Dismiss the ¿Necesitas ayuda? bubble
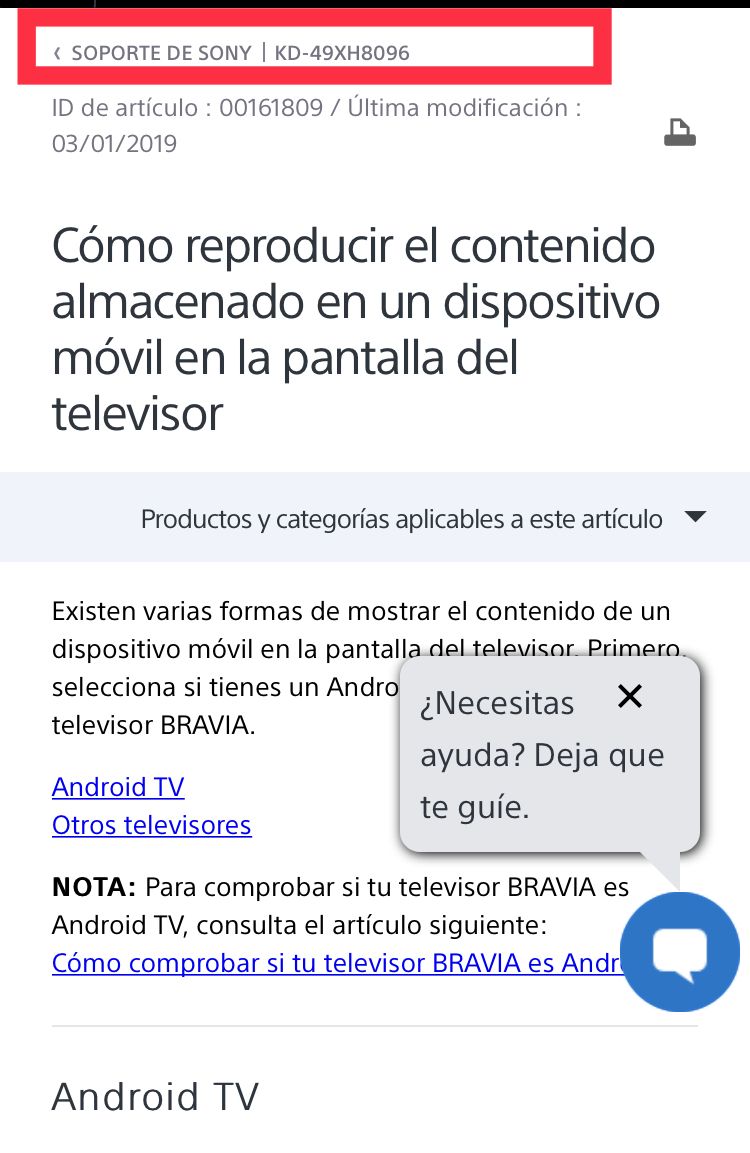 629,697
